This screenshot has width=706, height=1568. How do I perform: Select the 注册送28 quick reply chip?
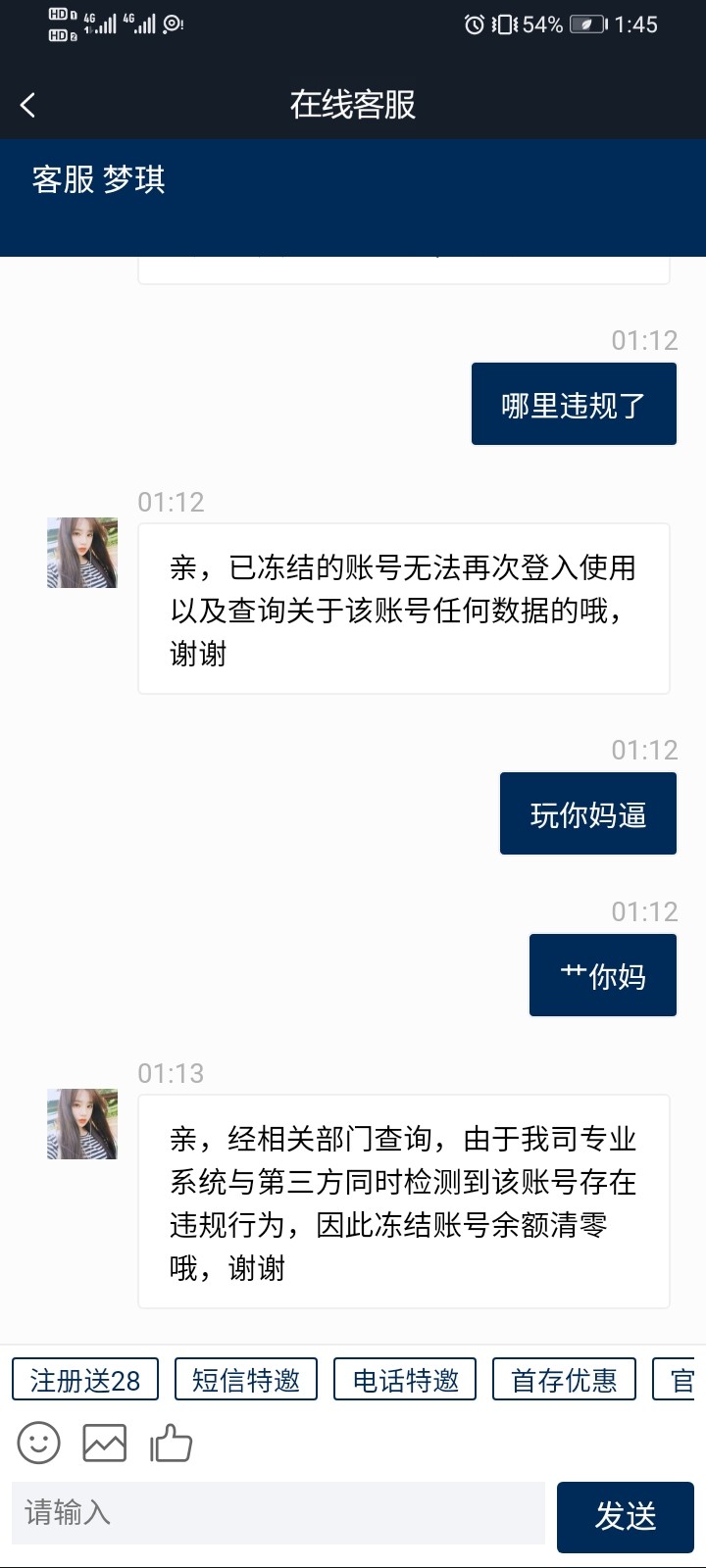click(x=85, y=1380)
